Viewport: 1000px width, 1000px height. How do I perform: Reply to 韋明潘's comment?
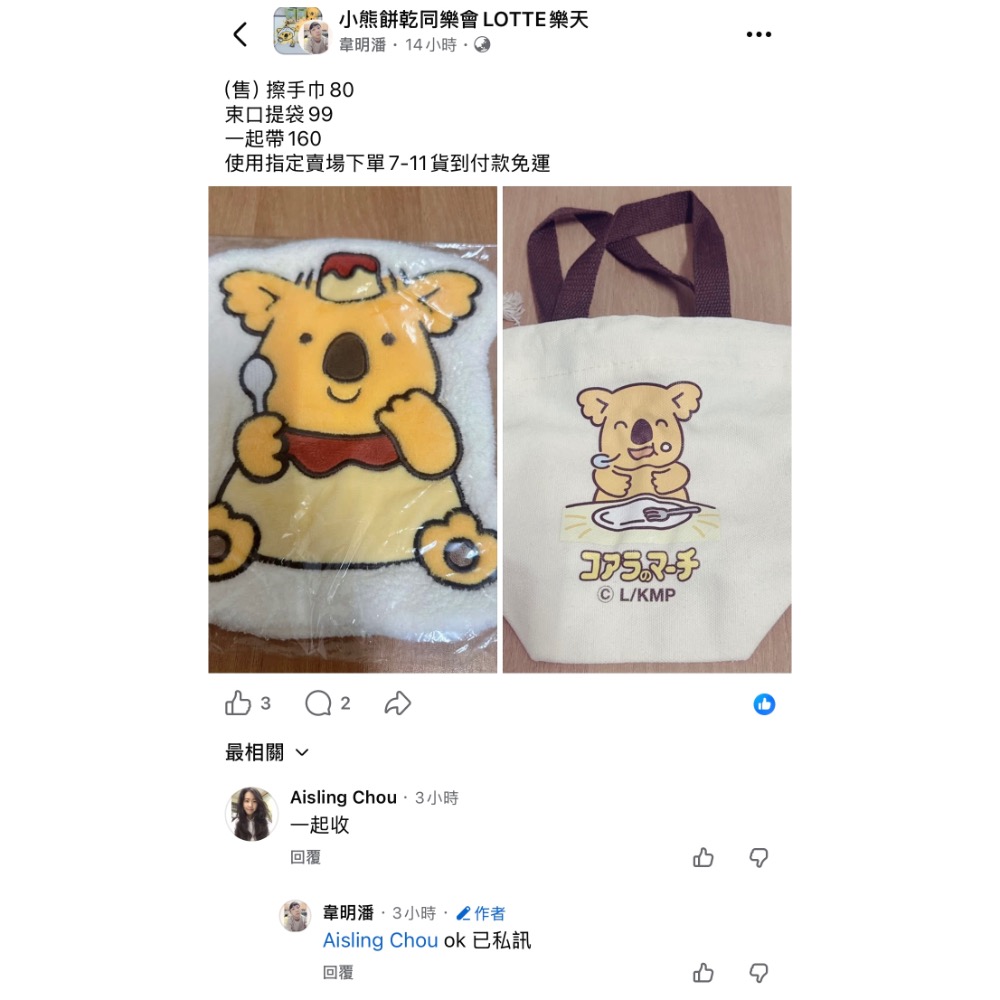click(338, 972)
